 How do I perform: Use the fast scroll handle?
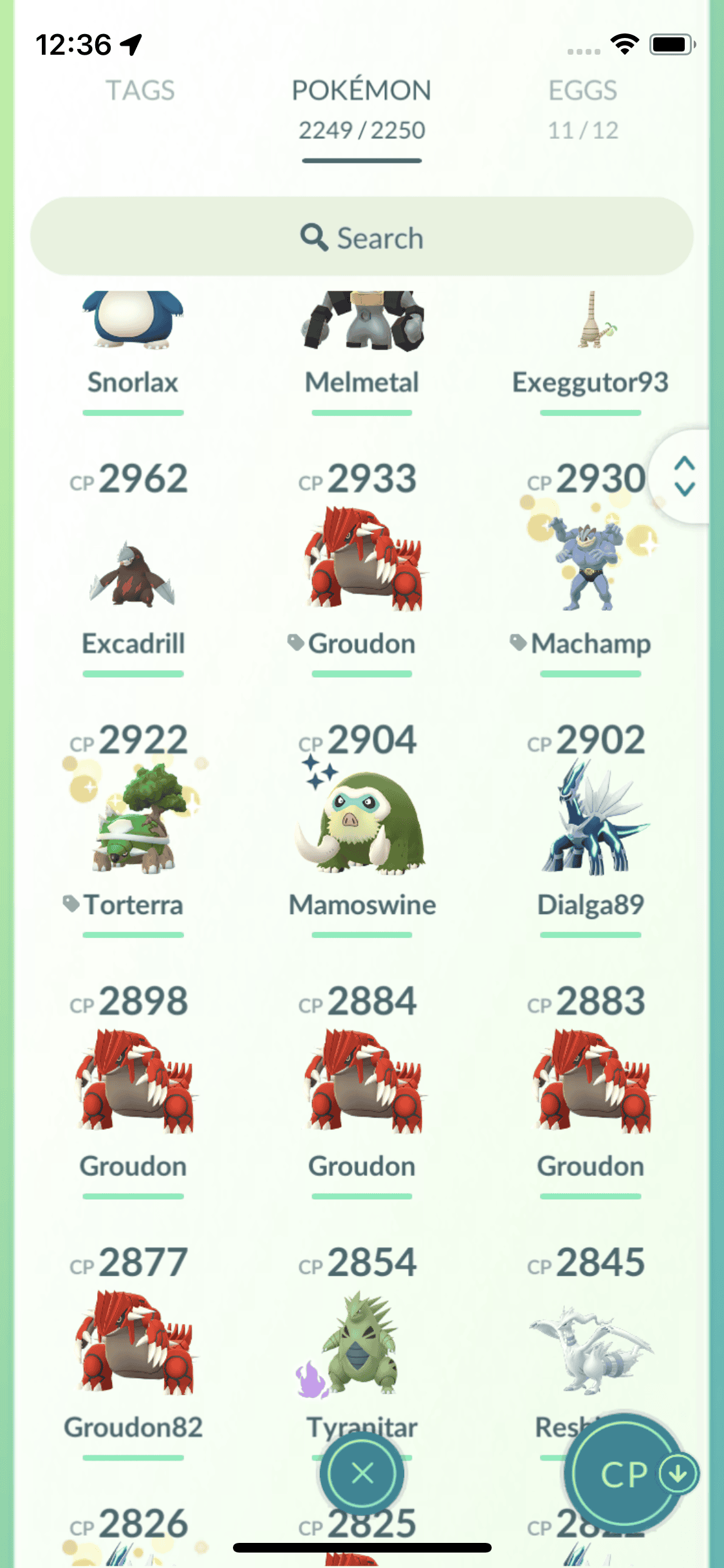684,476
